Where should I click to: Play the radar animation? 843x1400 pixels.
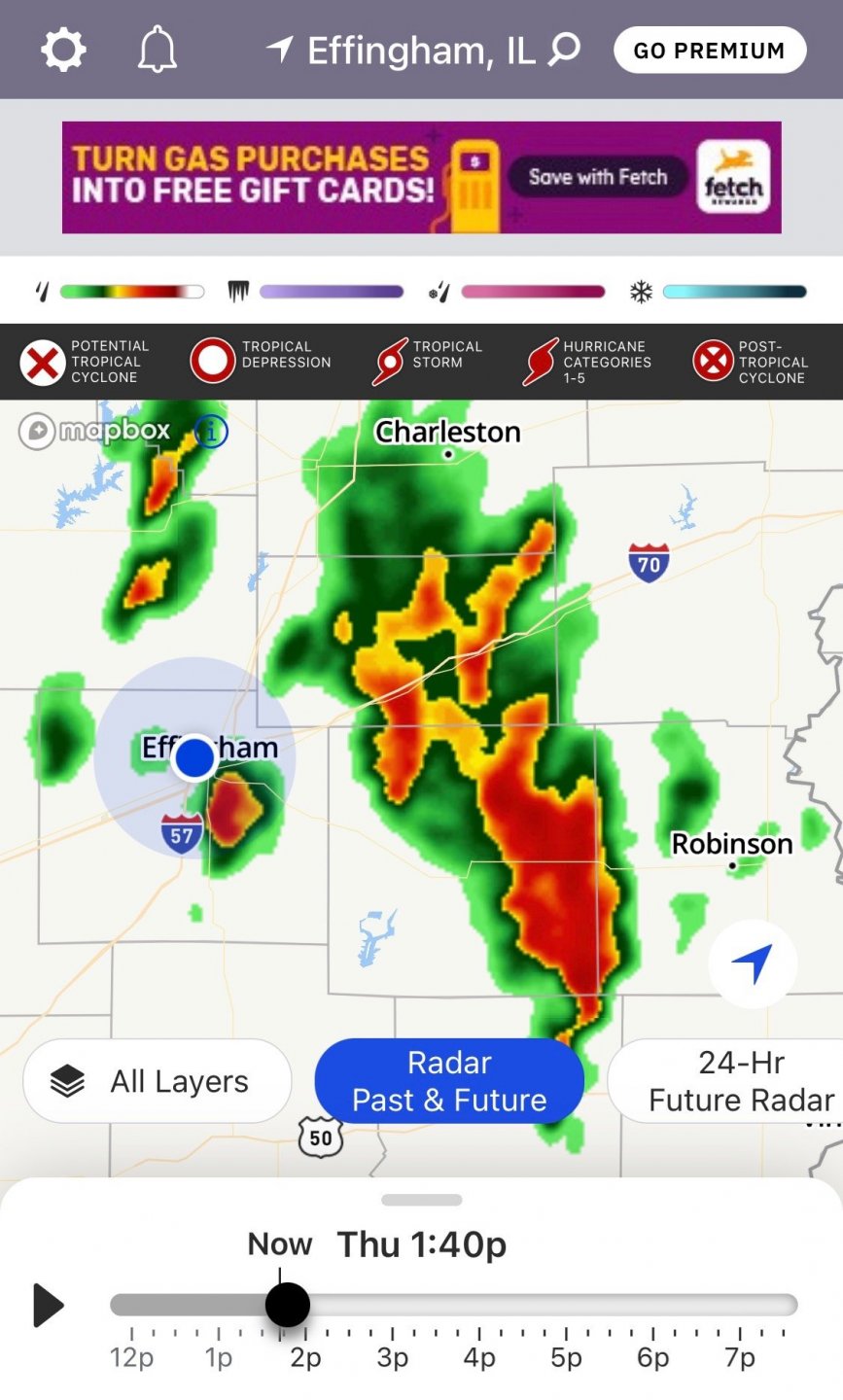[x=48, y=1305]
